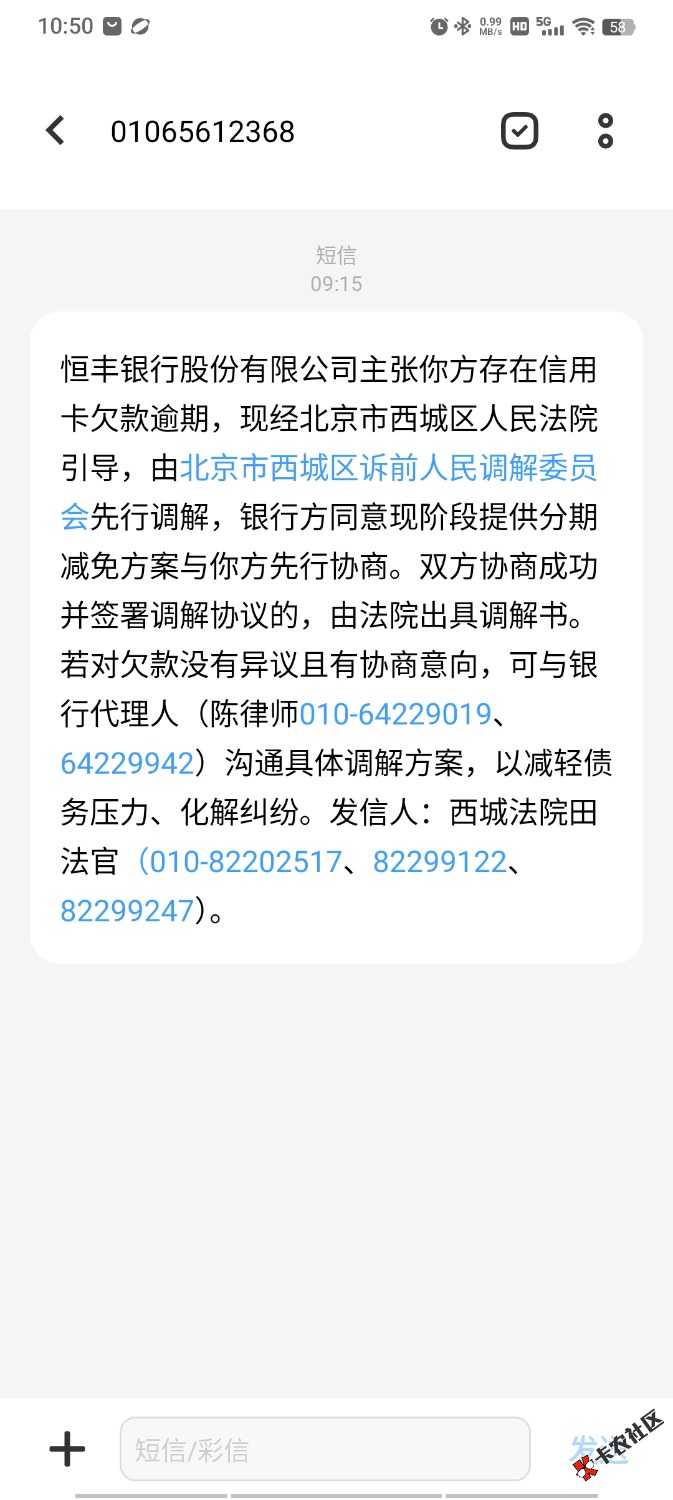The width and height of the screenshot is (673, 1500).
Task: Tap the phone number 64229942
Action: tap(126, 763)
